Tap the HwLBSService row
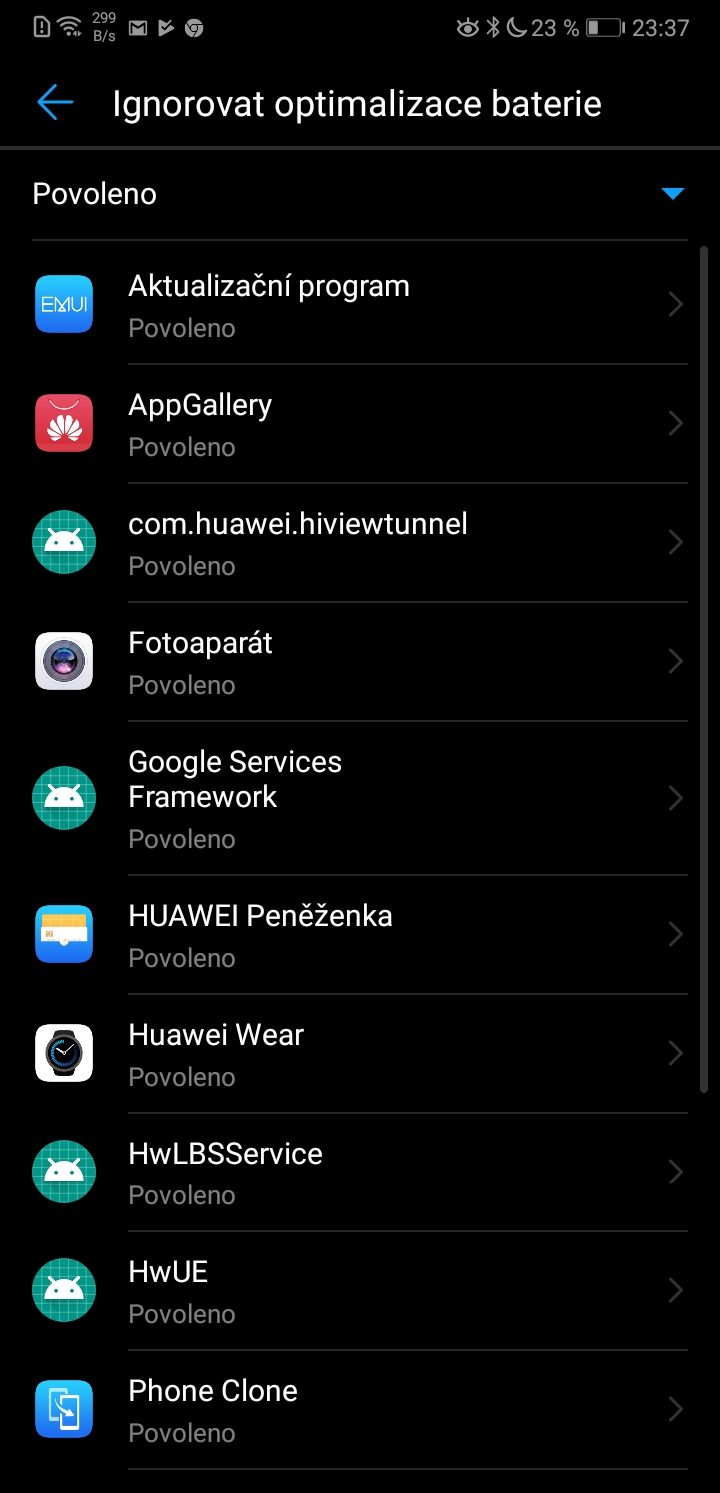Screen dimensions: 720x1493 pos(360,1172)
